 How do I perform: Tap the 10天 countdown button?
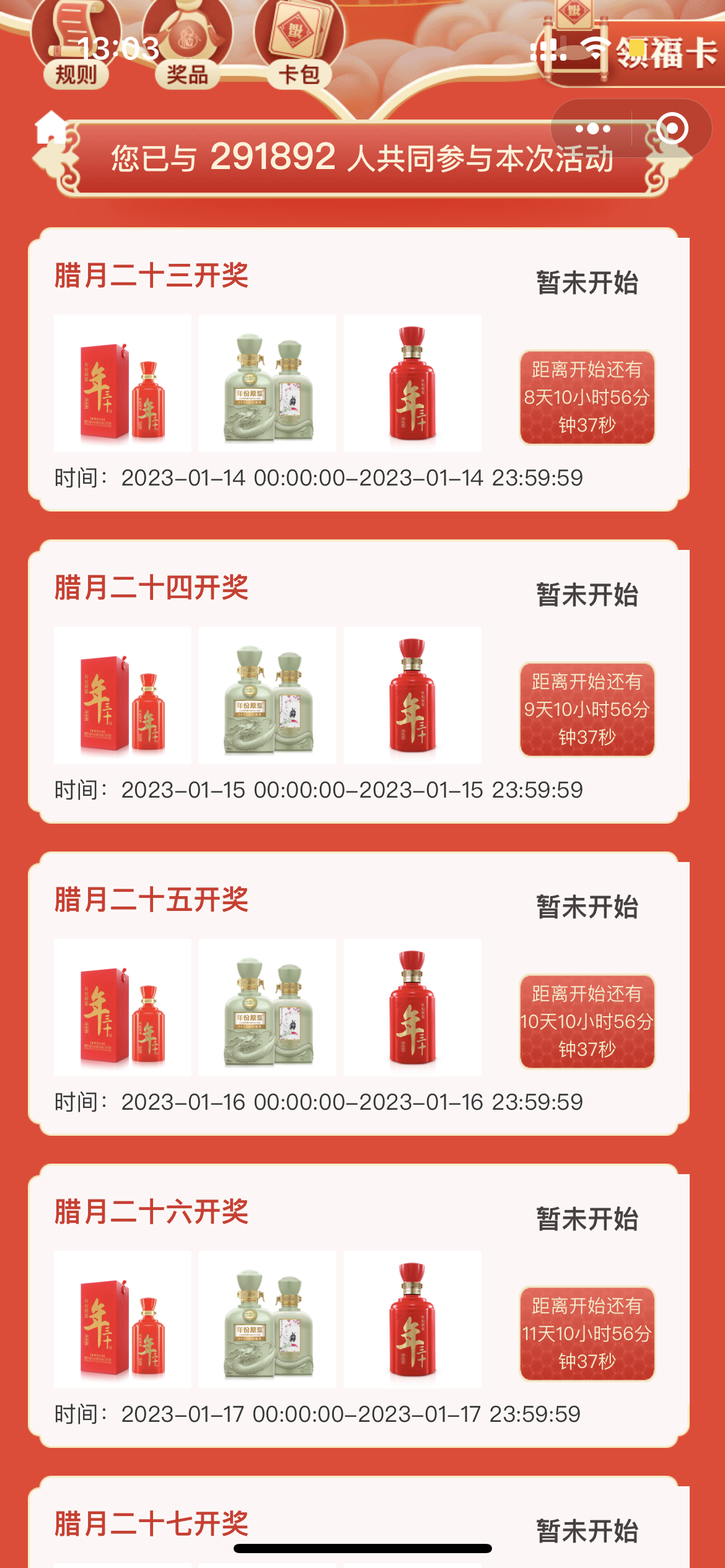pyautogui.click(x=586, y=1021)
